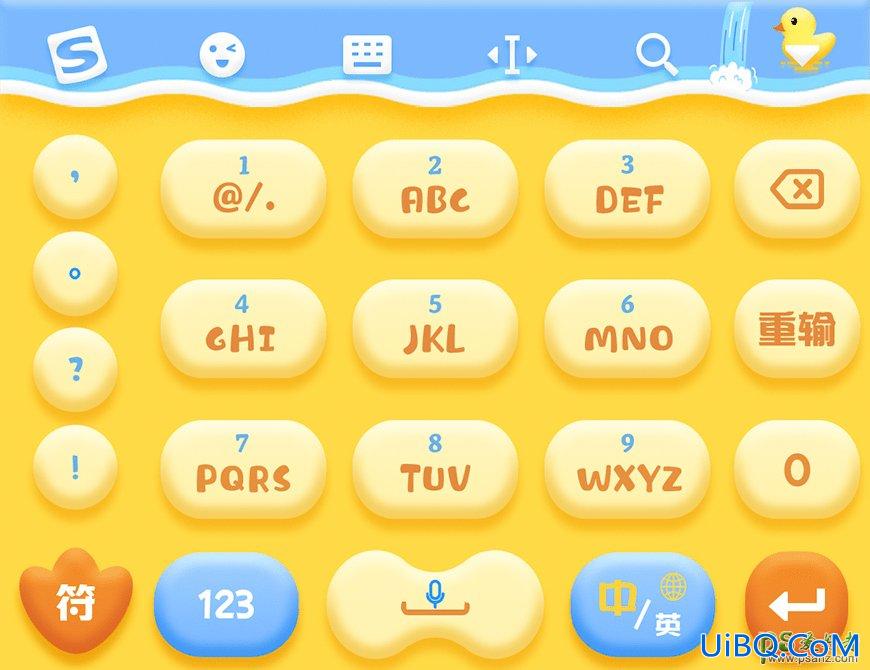Delete a character with backspace key
The image size is (870, 670).
[797, 188]
